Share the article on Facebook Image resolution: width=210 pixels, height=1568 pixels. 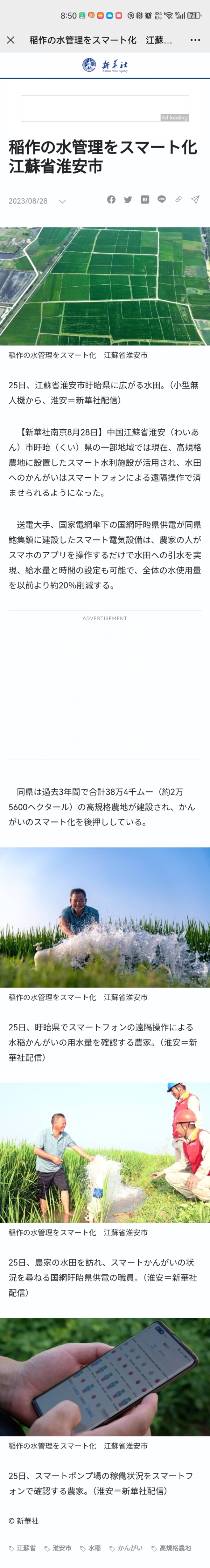coord(111,200)
